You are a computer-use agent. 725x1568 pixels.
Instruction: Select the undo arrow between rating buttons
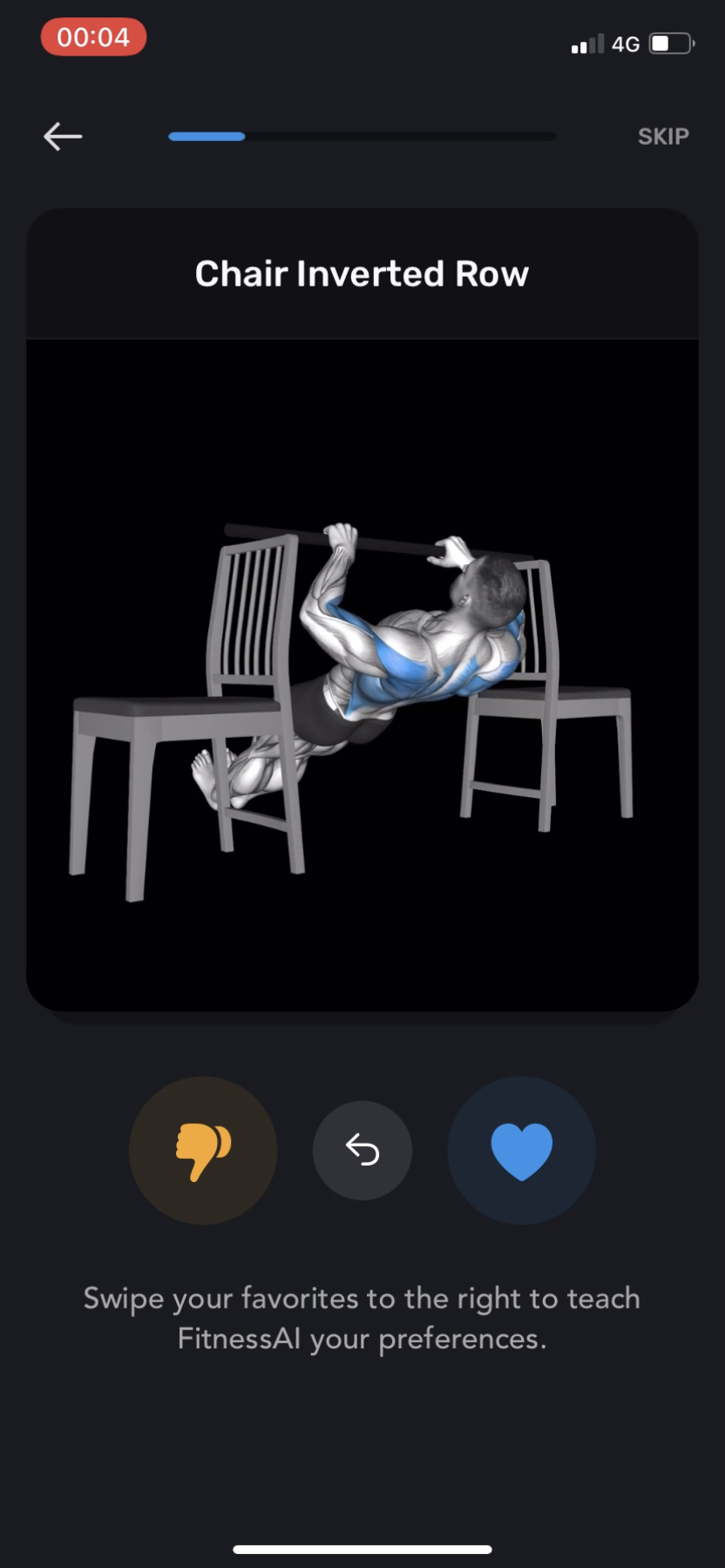pyautogui.click(x=362, y=1150)
